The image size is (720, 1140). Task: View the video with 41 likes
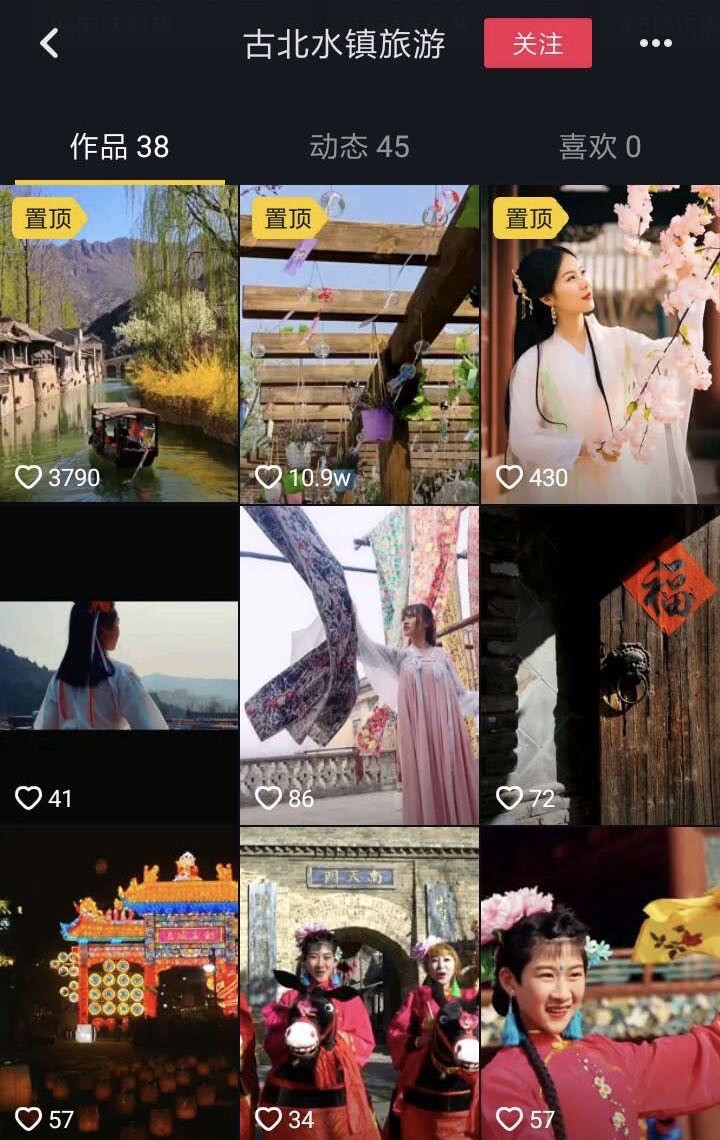coord(119,665)
